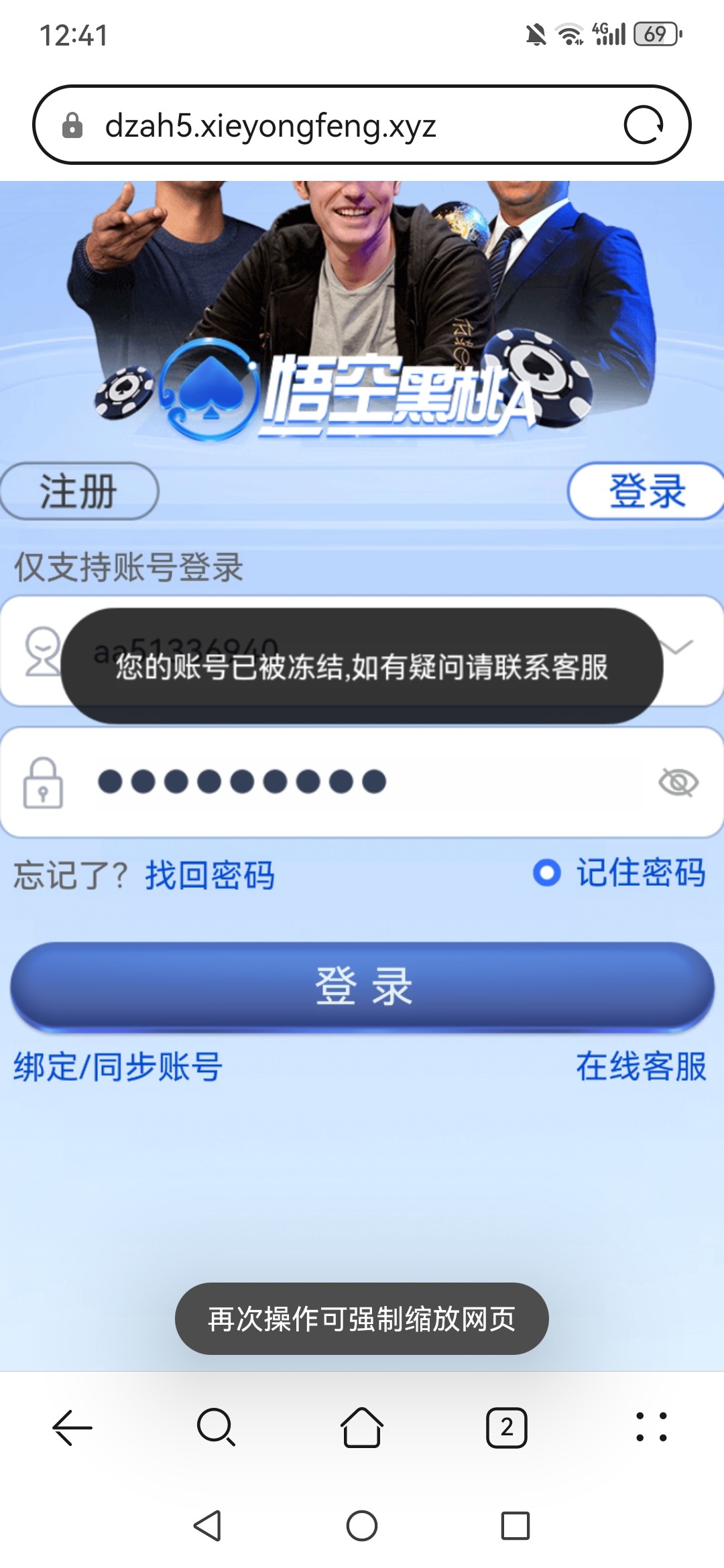This screenshot has width=724, height=1568.
Task: Go back using the browser back arrow
Action: [72, 1427]
